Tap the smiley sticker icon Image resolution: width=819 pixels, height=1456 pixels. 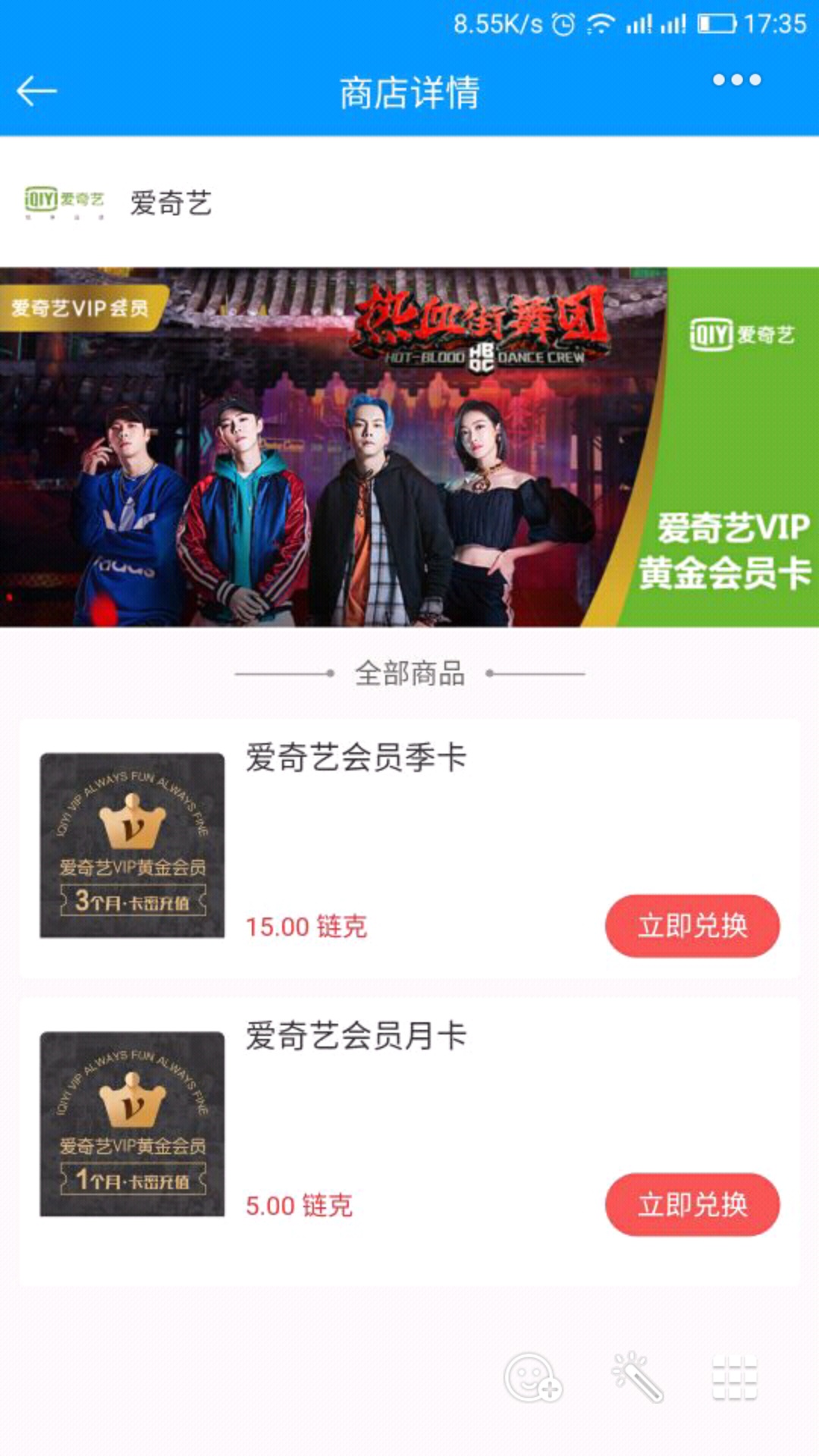[532, 1377]
